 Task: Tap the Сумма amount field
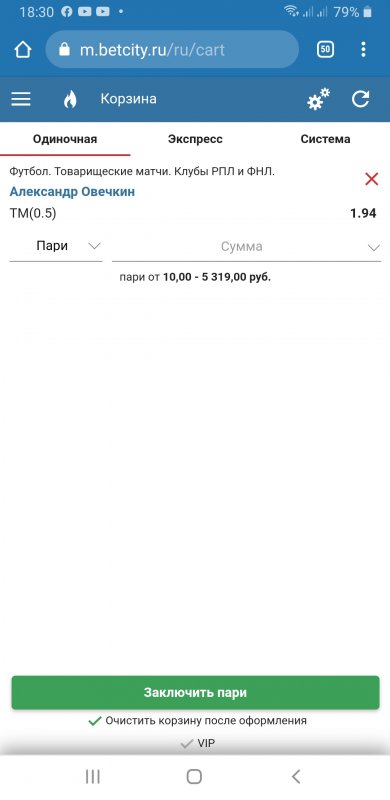point(247,247)
